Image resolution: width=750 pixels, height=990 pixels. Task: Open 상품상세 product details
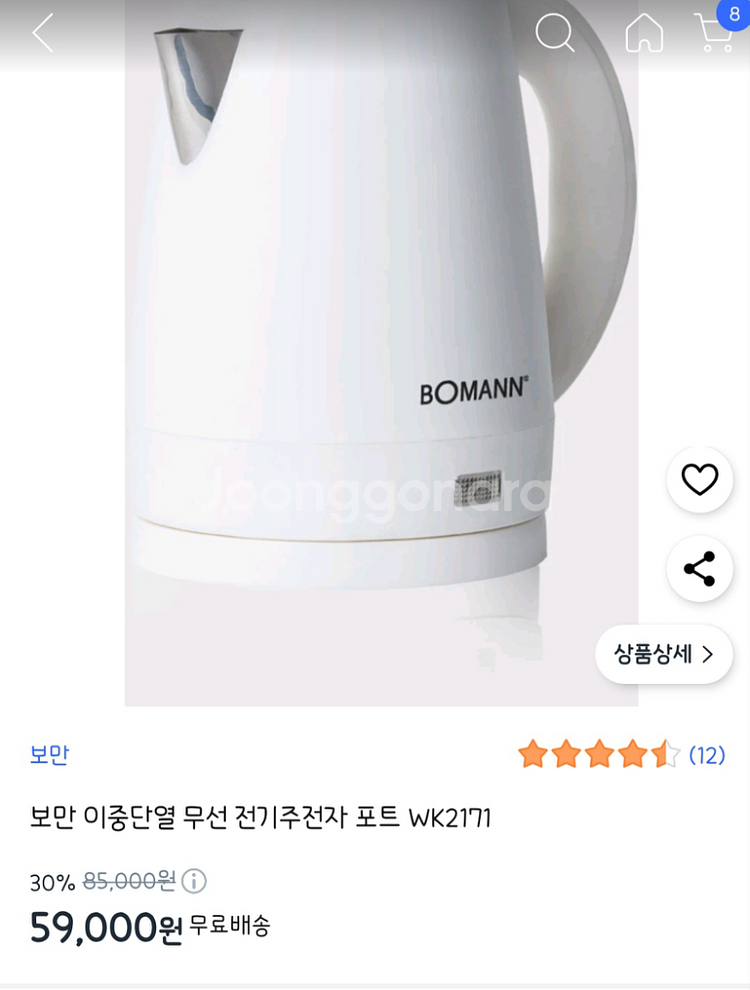[664, 654]
